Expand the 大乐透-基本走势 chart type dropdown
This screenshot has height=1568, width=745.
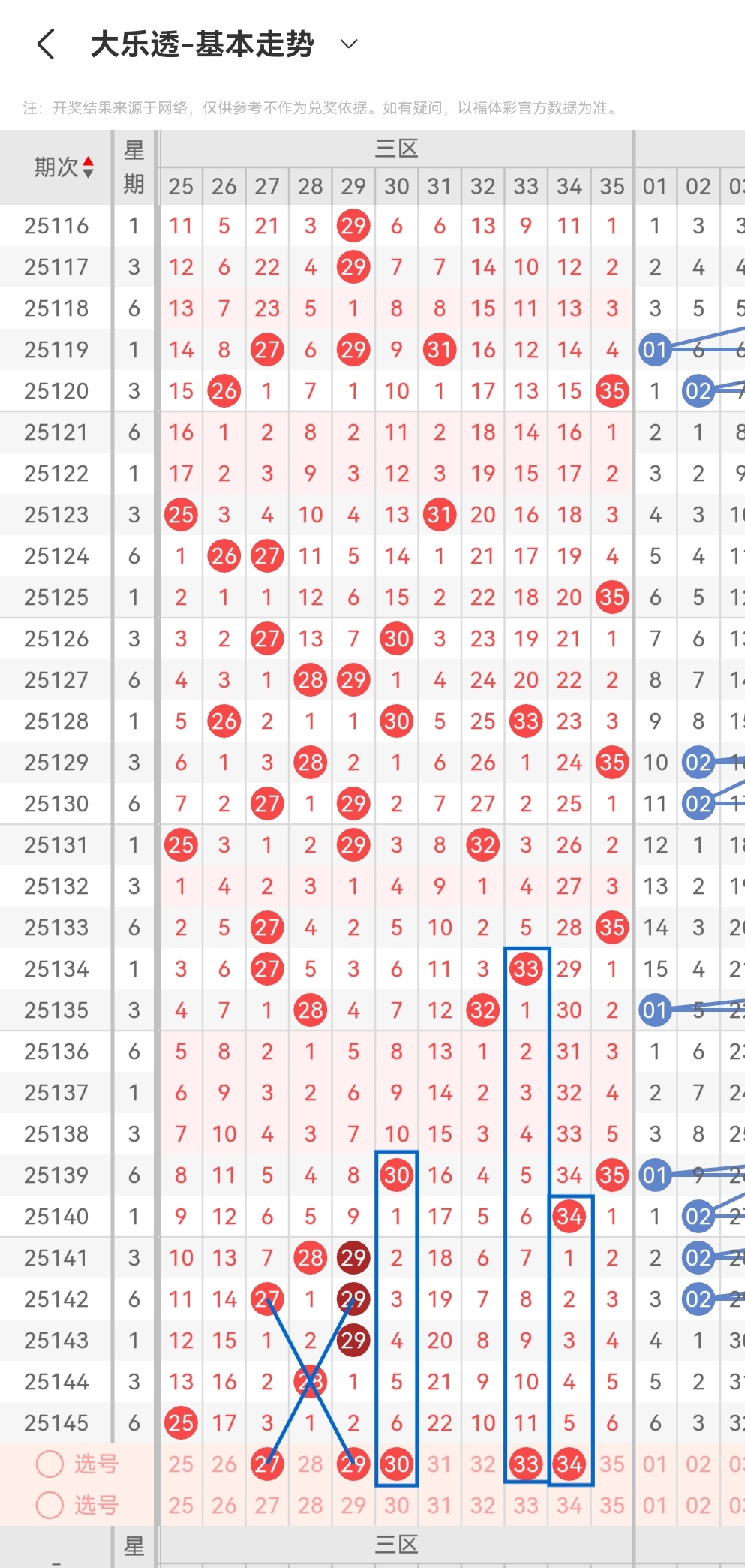pos(349,44)
